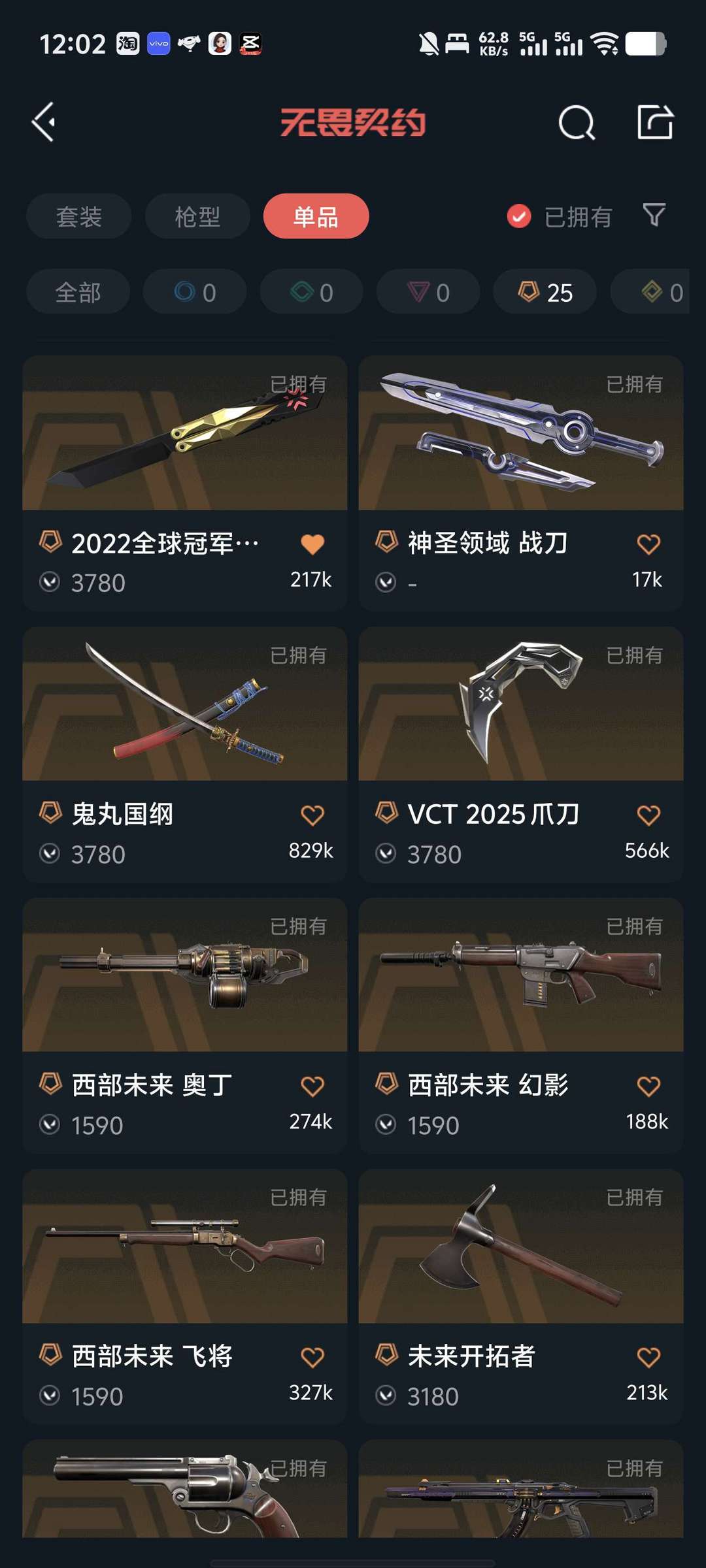Favorite the 未来开拓者 axe skin

pyautogui.click(x=648, y=1358)
